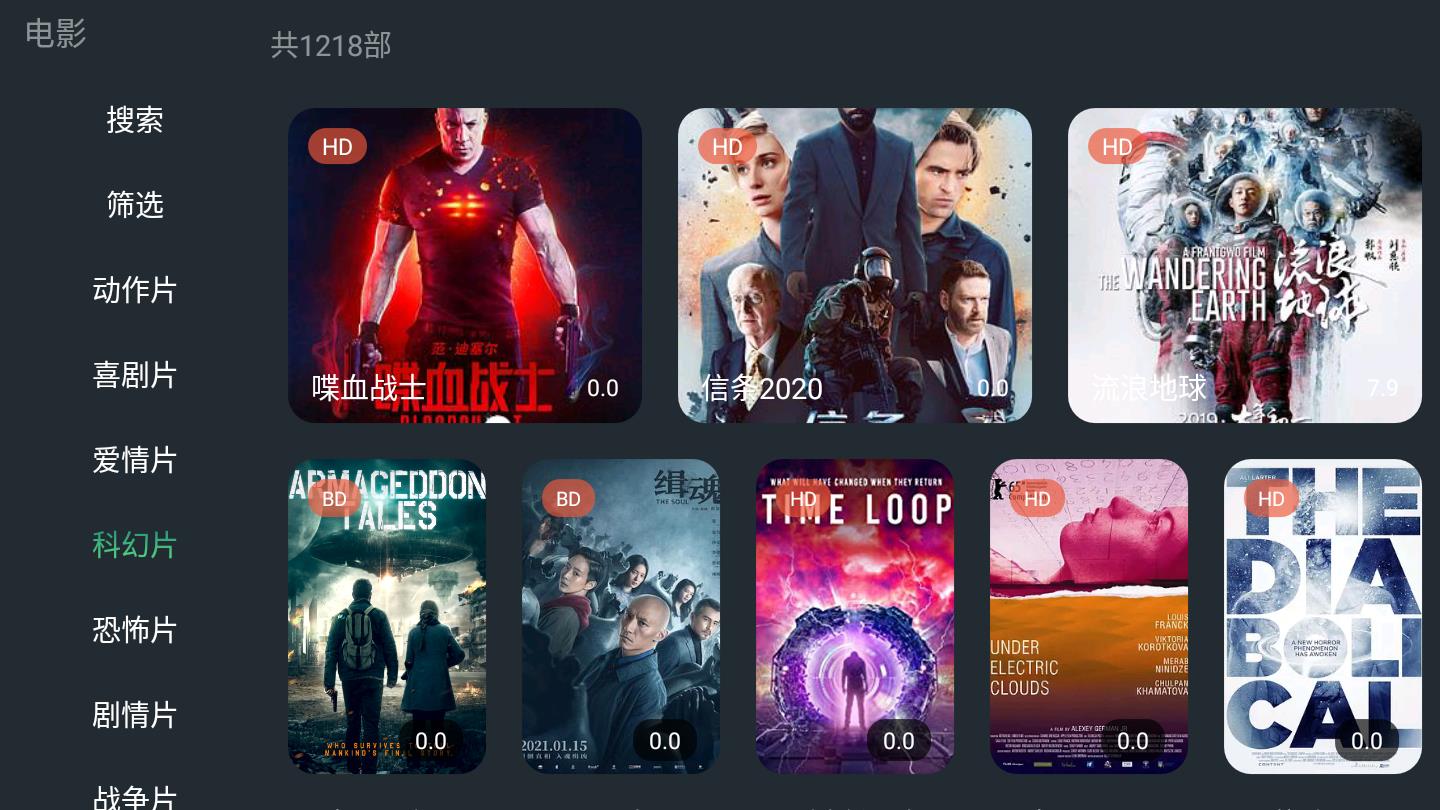Image resolution: width=1440 pixels, height=810 pixels.
Task: Open the 恐怖片 category
Action: [x=135, y=630]
